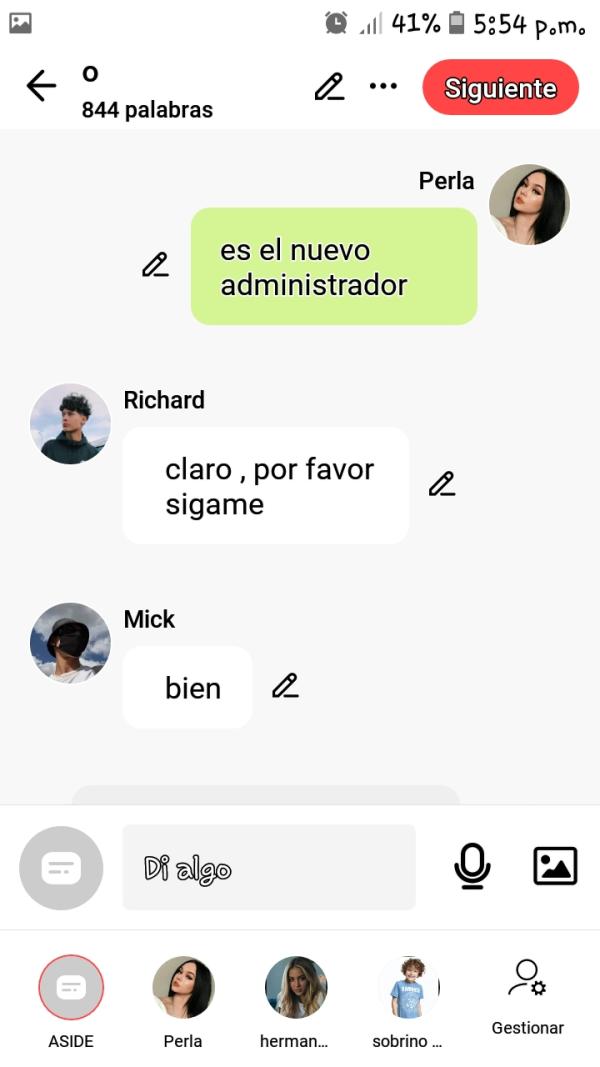The image size is (600, 1067).
Task: Edit the story title with the pencil
Action: point(329,87)
